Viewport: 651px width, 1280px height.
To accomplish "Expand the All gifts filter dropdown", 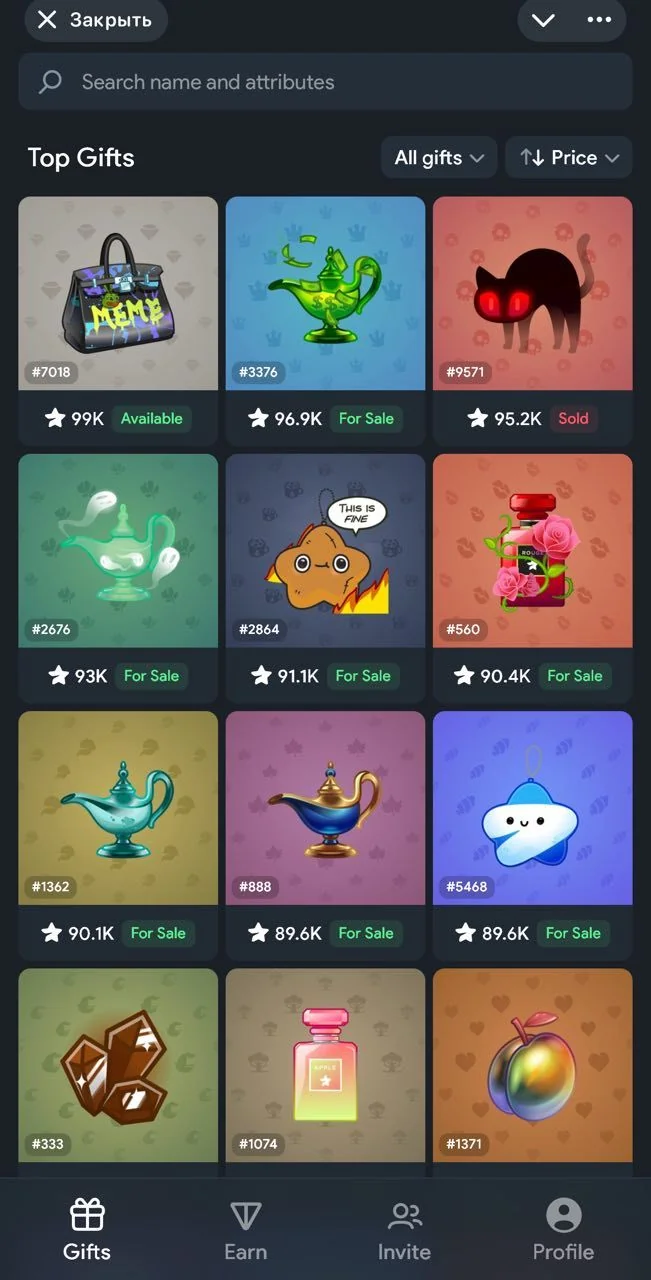I will click(439, 158).
